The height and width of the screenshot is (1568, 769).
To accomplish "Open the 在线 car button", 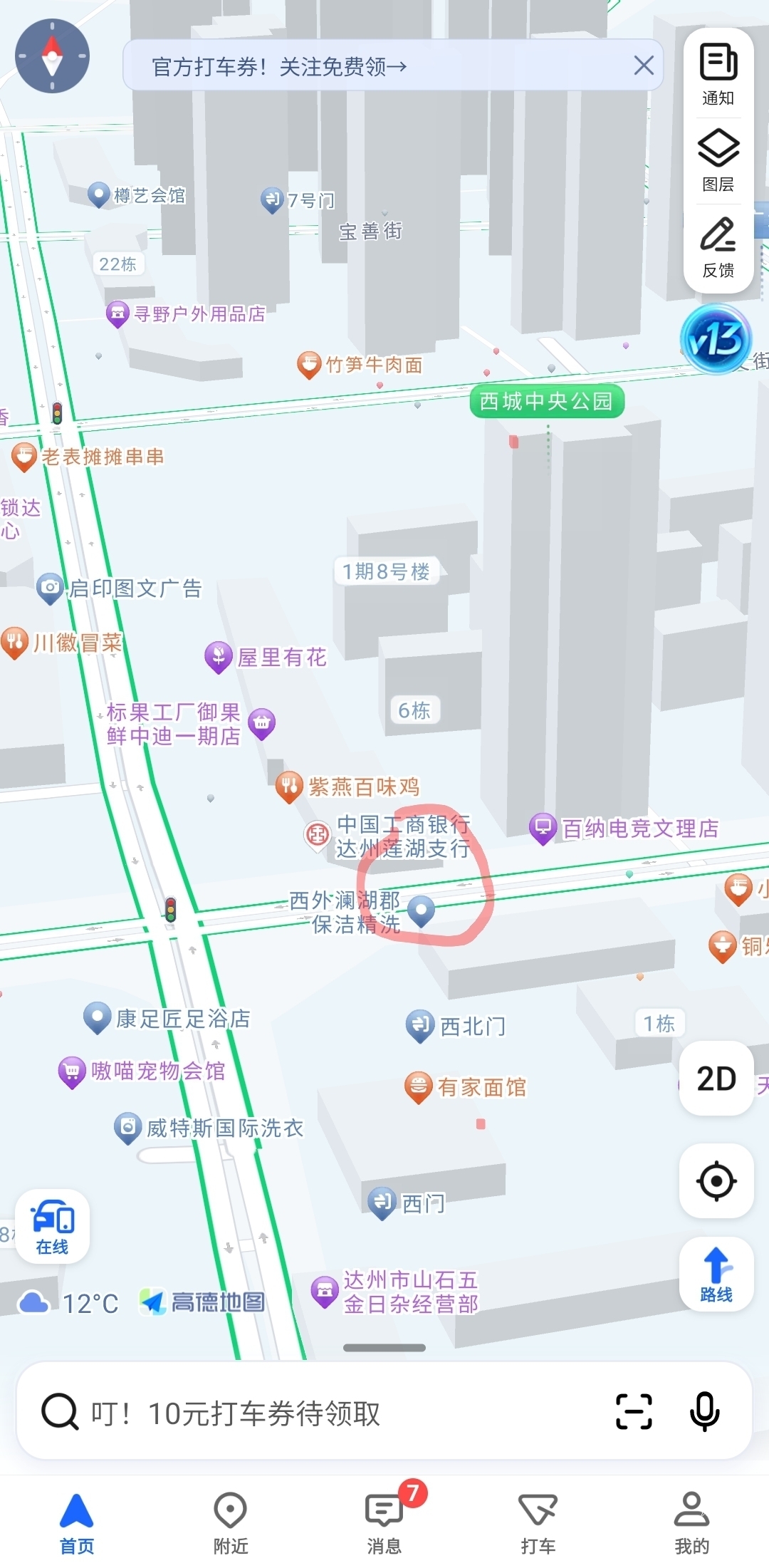I will 53,1226.
